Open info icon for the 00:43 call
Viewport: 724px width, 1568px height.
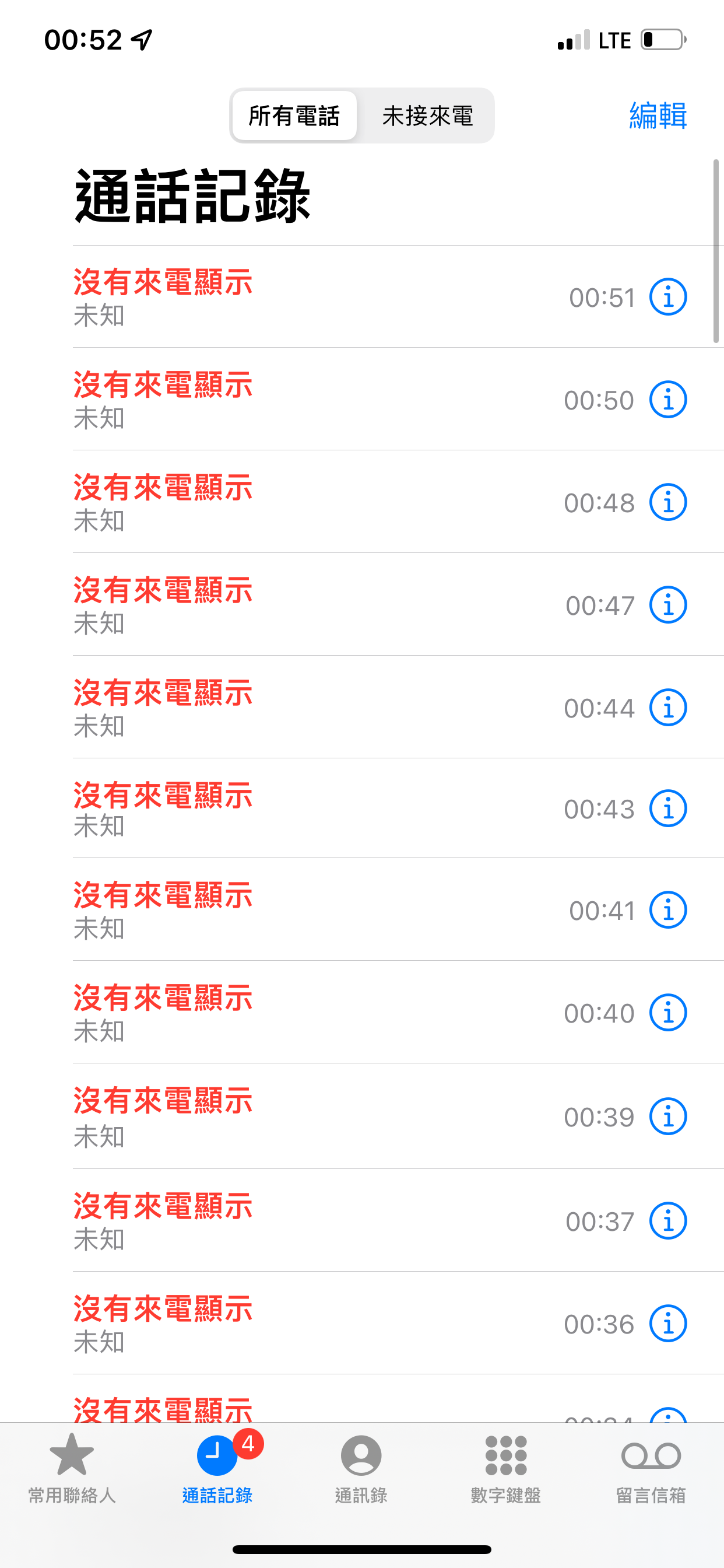click(x=668, y=808)
